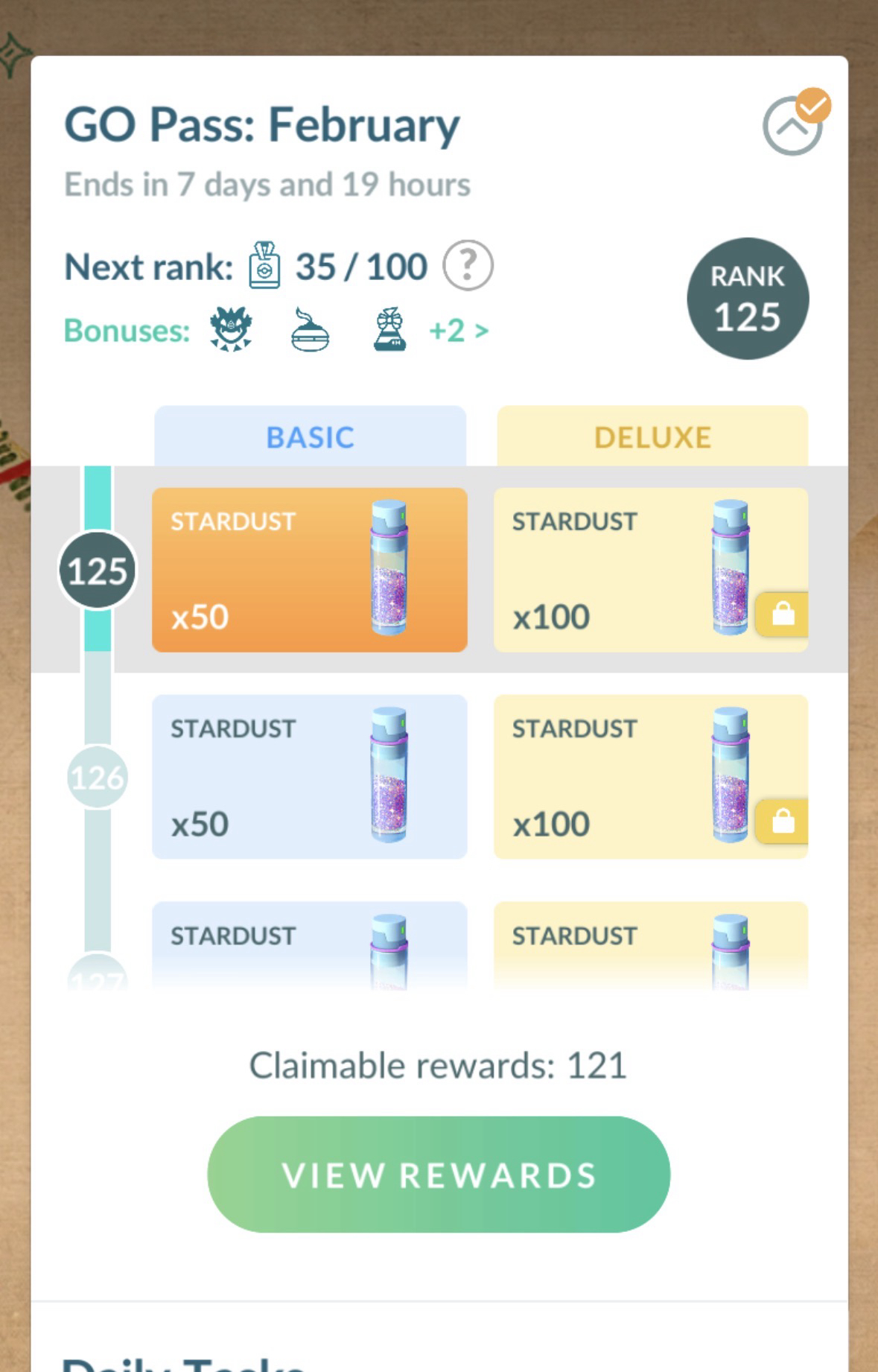This screenshot has height=1372, width=878.
Task: Switch to the Basic rewards column
Action: [310, 437]
